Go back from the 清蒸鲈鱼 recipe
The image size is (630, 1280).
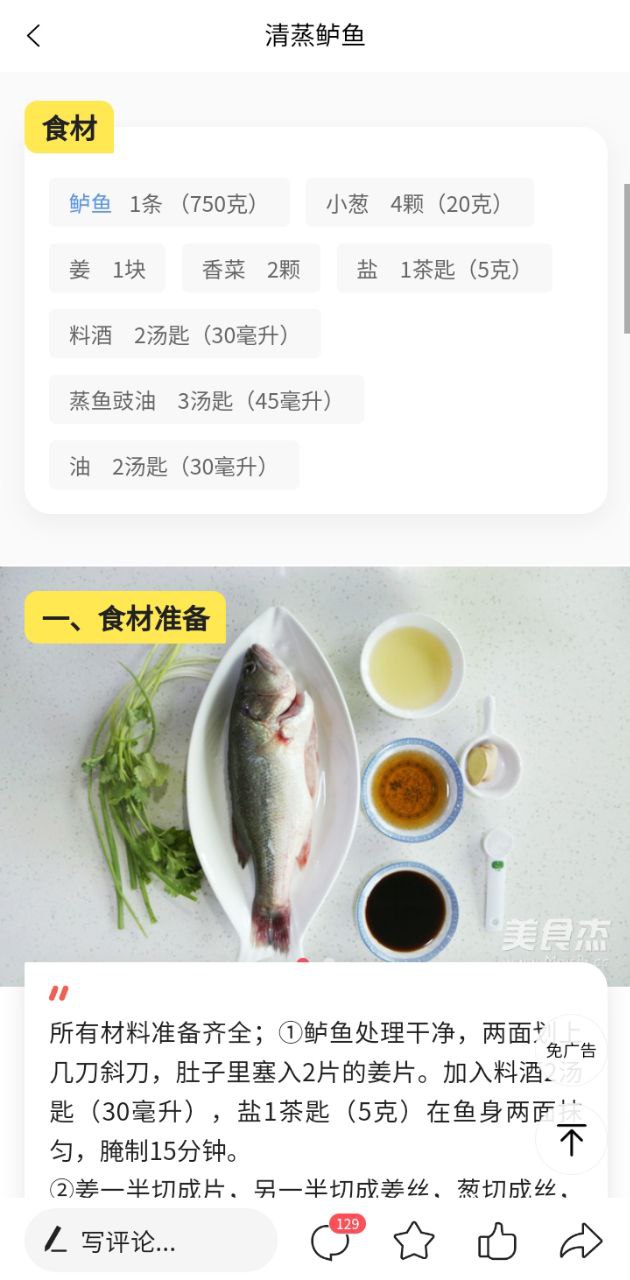point(33,36)
